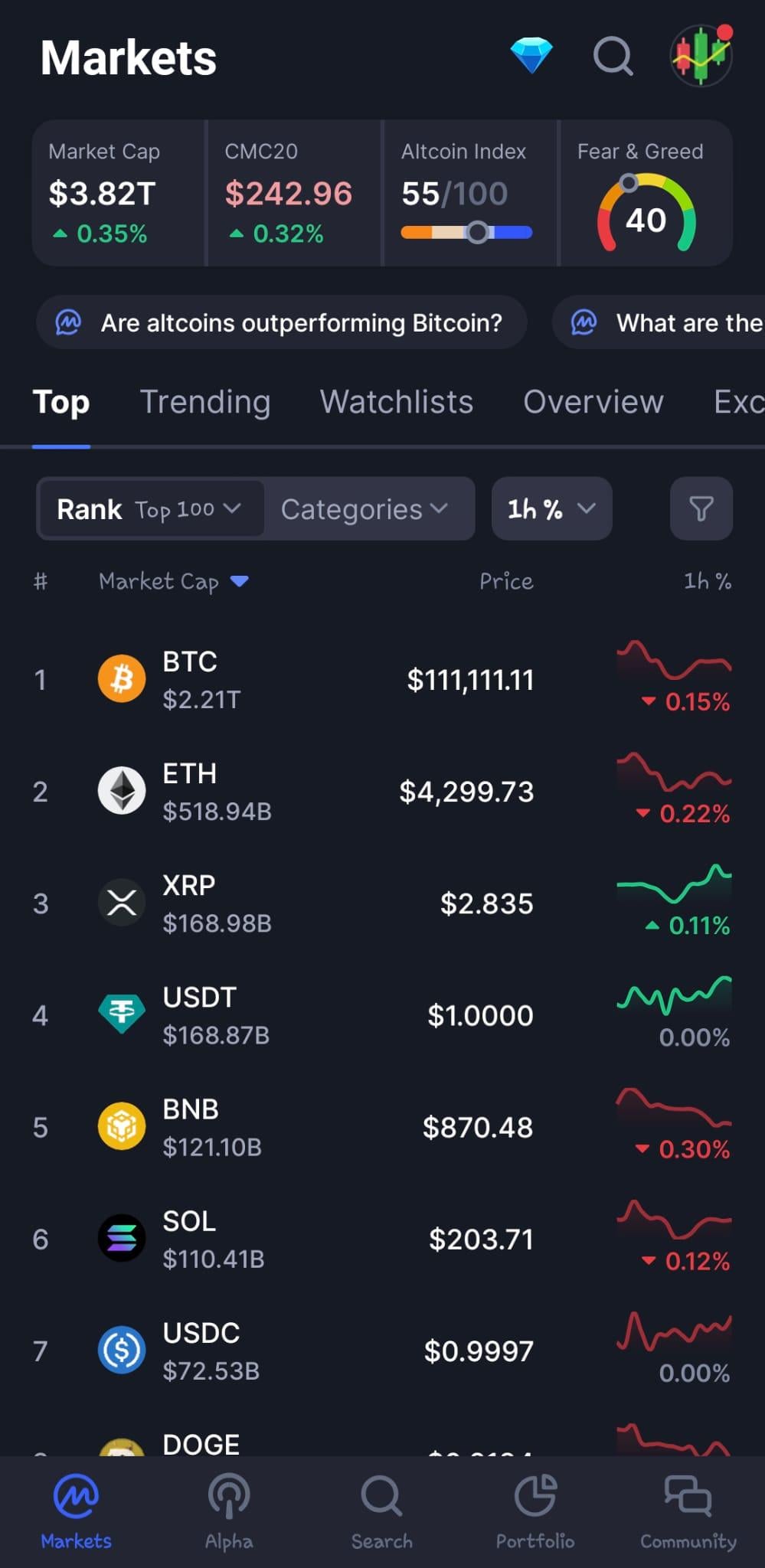Ask "Are altcoins outperforming Bitcoin?"
This screenshot has width=765, height=1568.
pos(282,322)
